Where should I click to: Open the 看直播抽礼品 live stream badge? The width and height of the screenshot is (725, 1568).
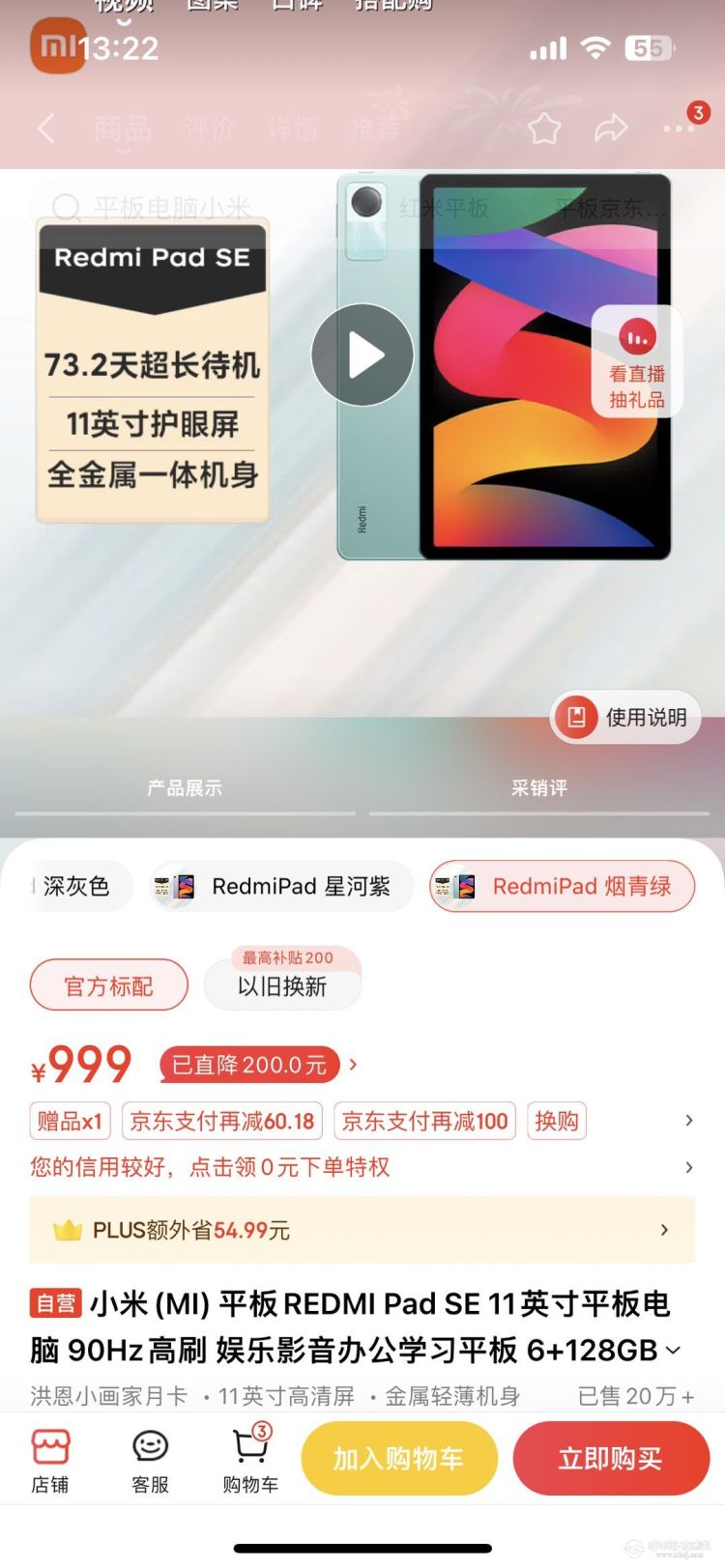tap(637, 362)
